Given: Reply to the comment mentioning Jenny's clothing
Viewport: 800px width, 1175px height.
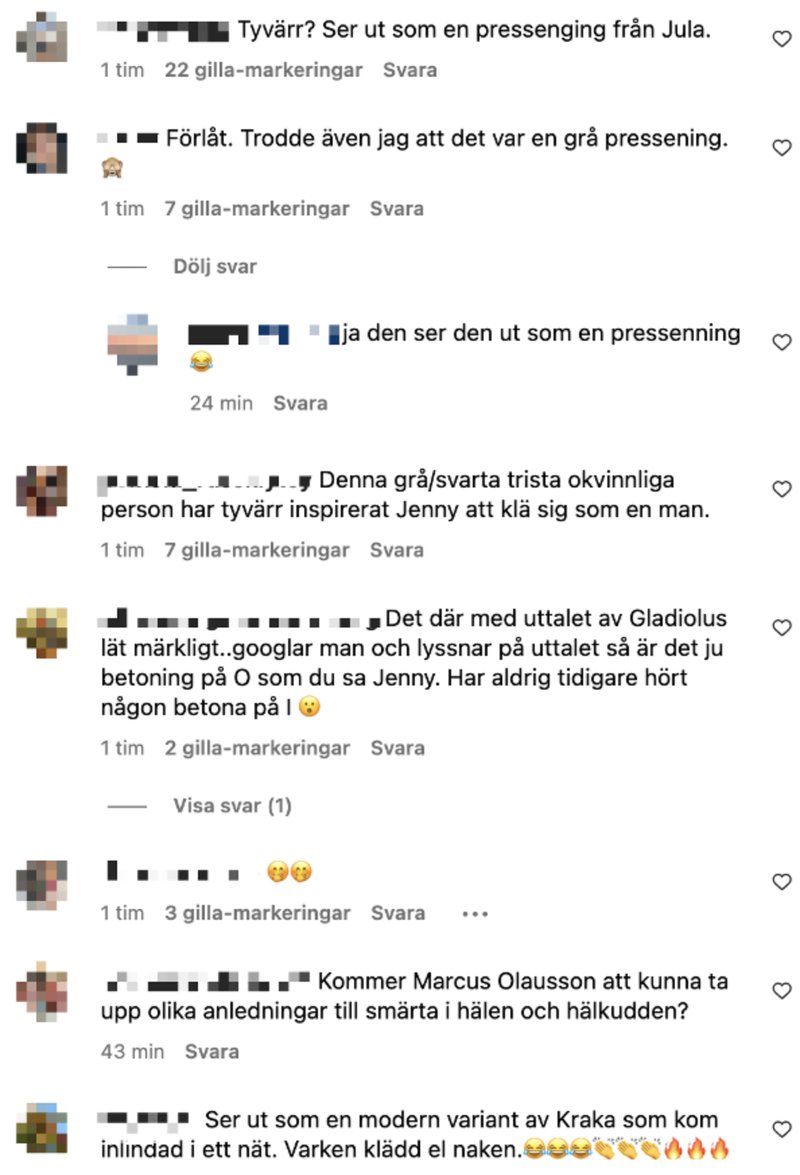Looking at the screenshot, I should point(397,550).
